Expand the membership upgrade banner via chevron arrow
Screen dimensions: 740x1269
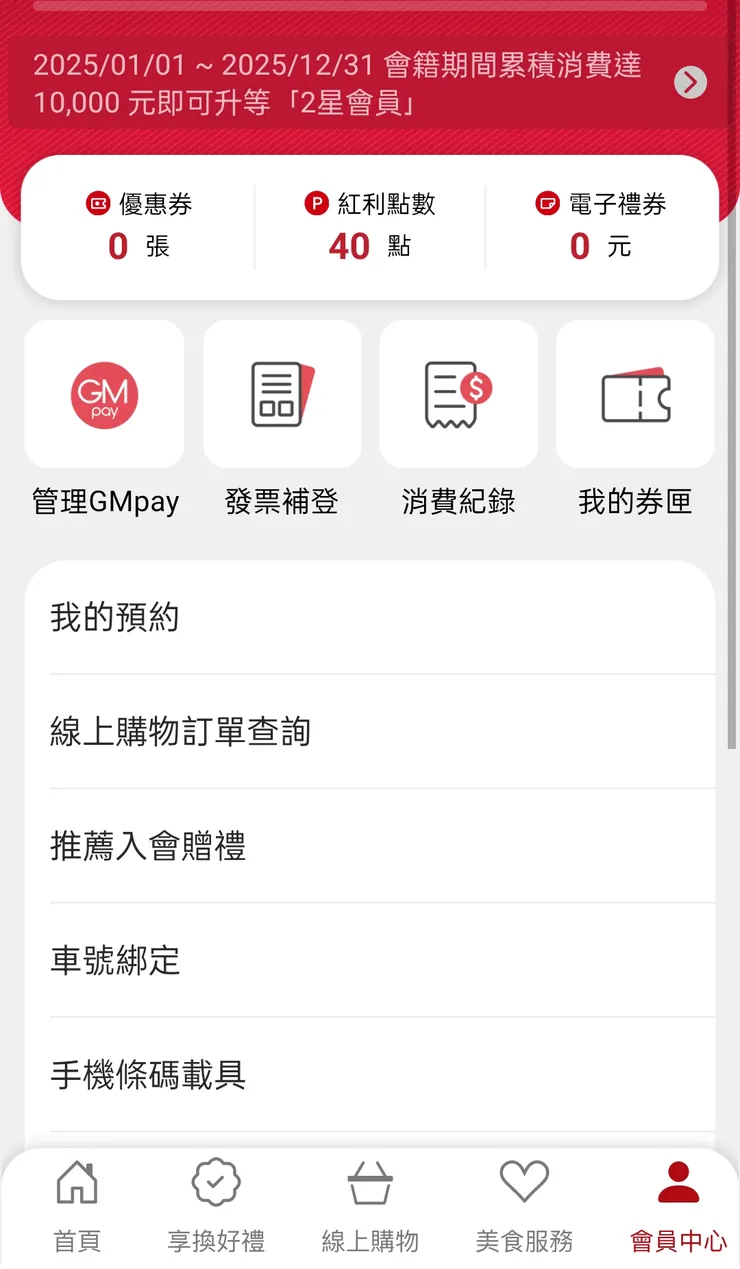689,82
